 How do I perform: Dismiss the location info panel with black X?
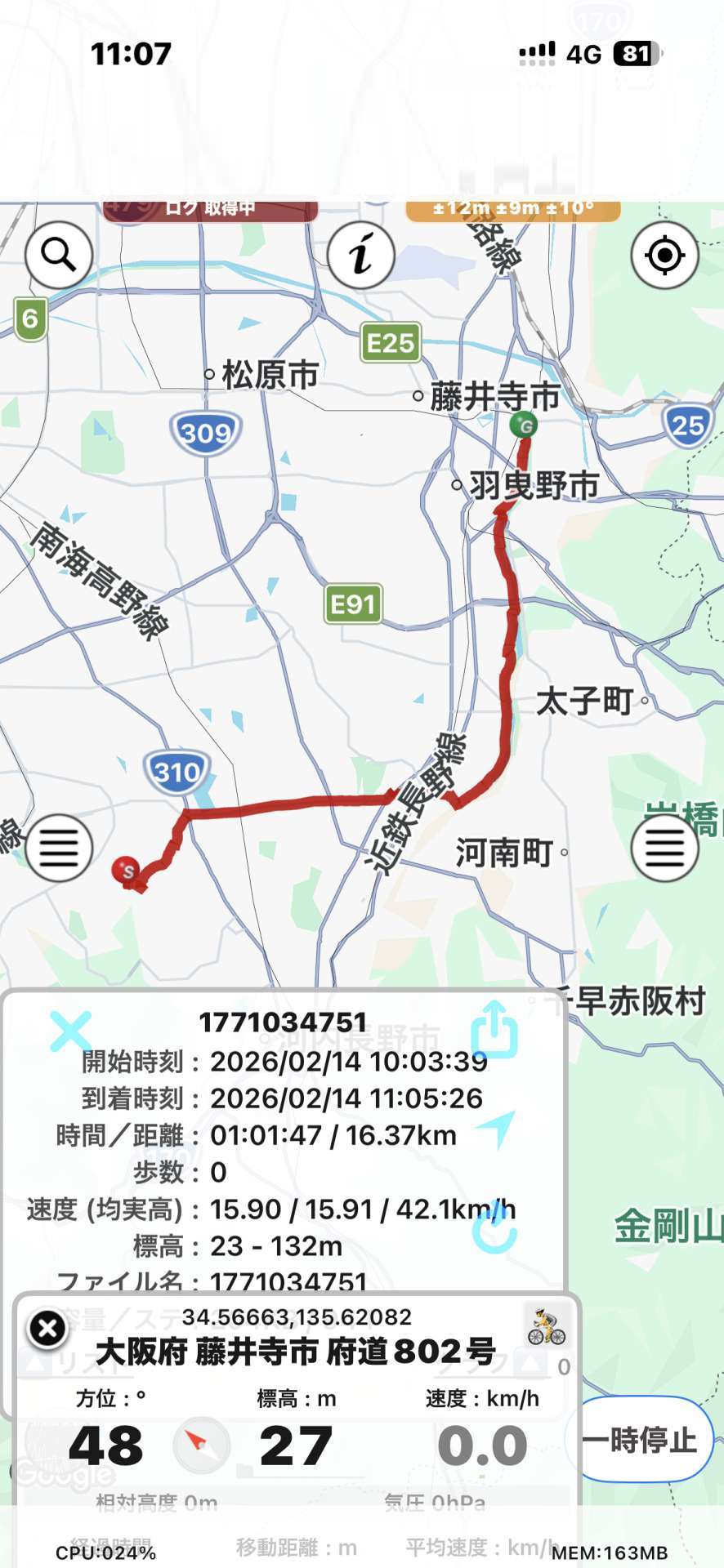(x=47, y=1329)
